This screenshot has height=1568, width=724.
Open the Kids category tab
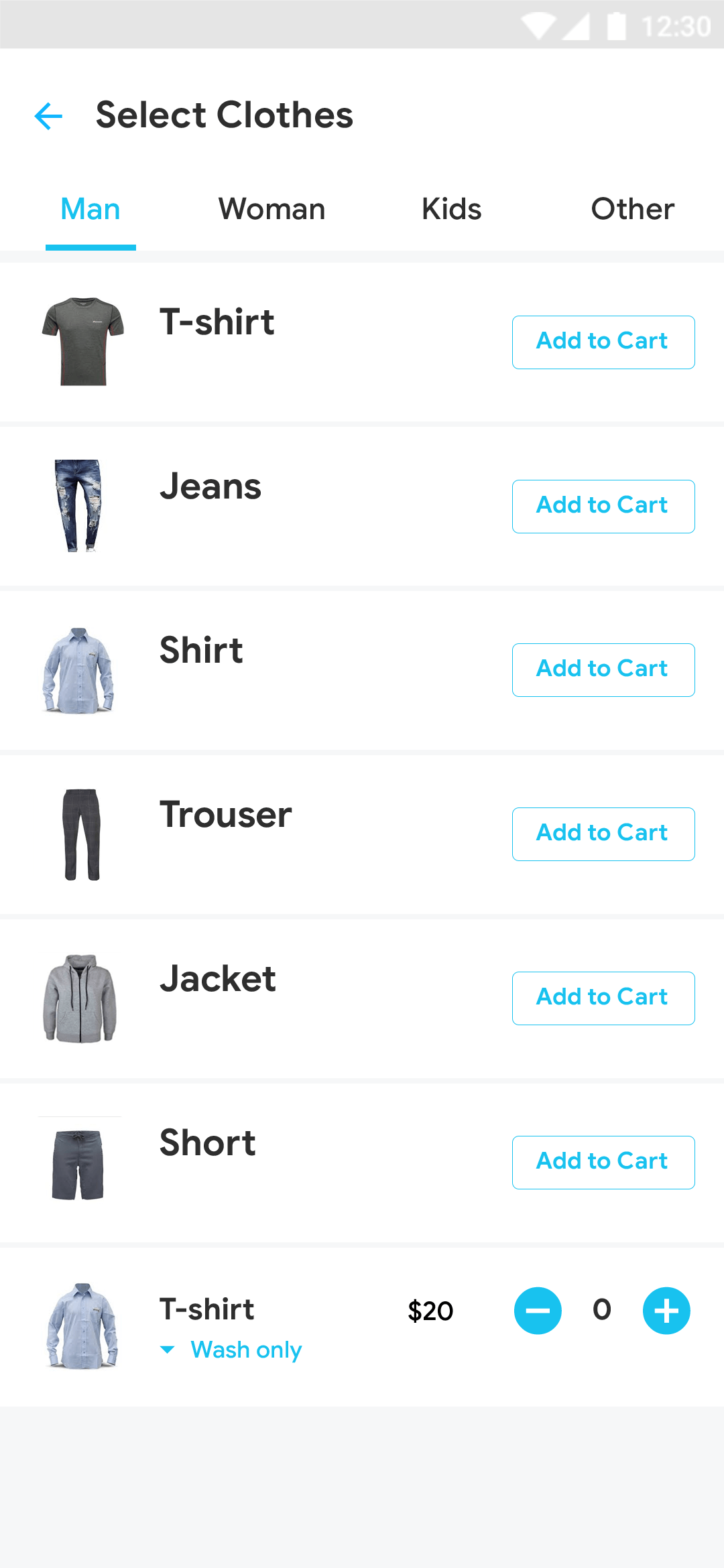tap(451, 208)
